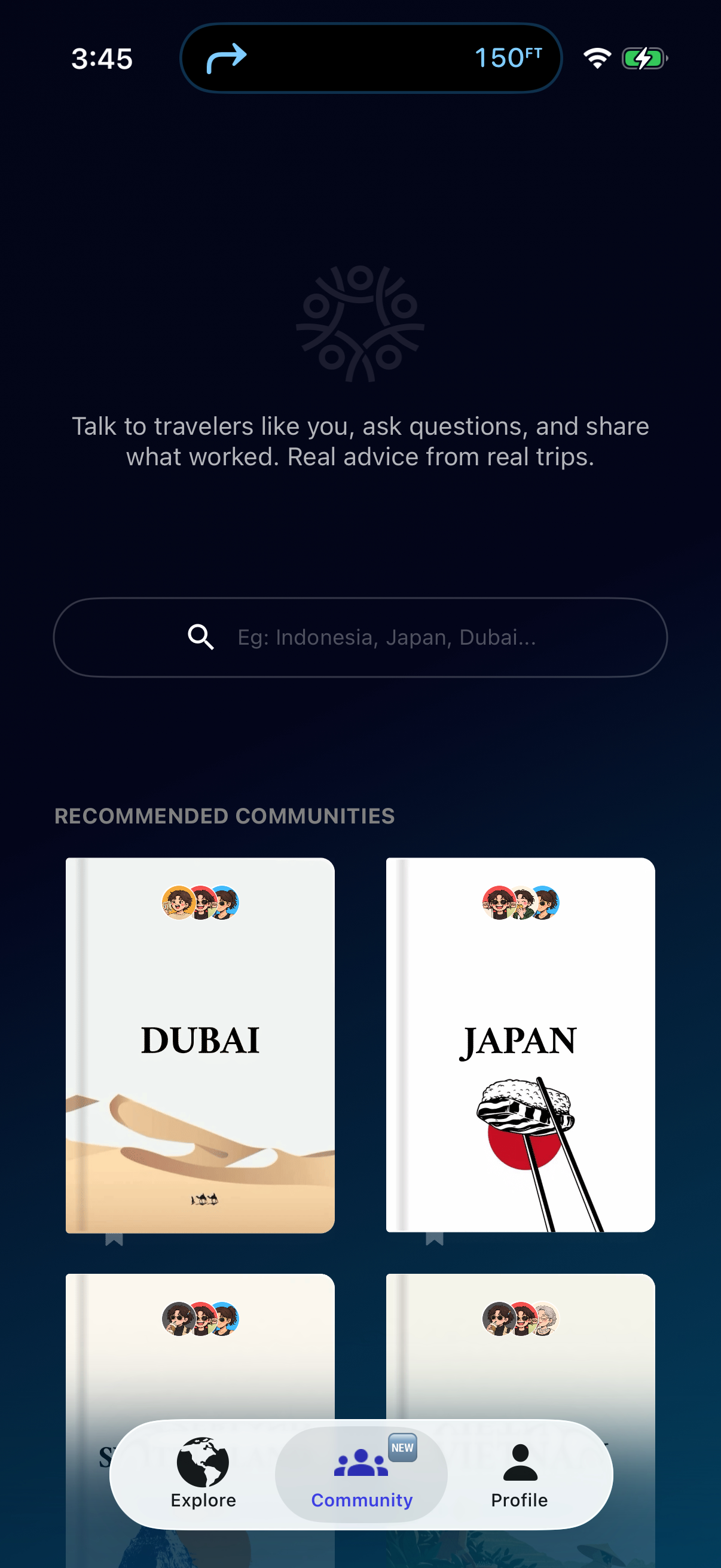This screenshot has height=1568, width=721.
Task: Open the bottom-left partially visible community card
Action: (200, 1339)
